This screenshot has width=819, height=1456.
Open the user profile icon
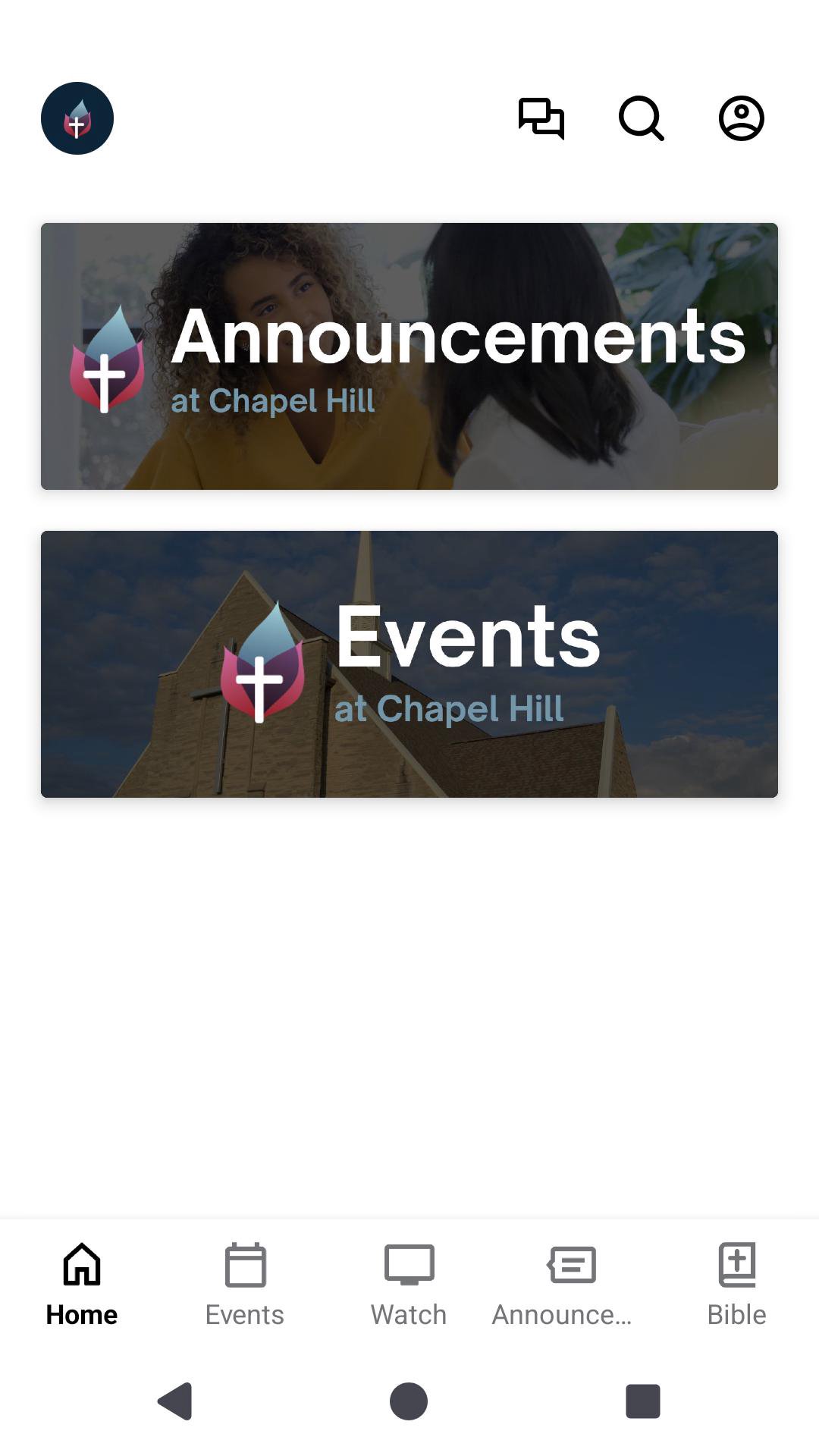click(741, 118)
